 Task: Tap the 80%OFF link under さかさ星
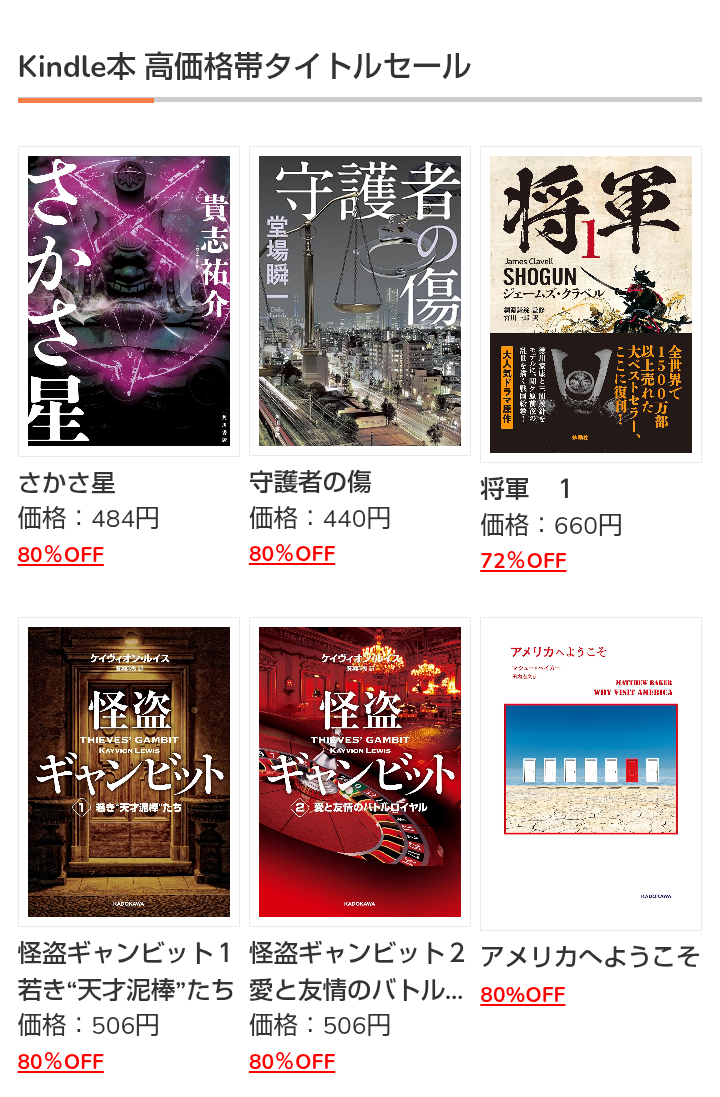61,555
